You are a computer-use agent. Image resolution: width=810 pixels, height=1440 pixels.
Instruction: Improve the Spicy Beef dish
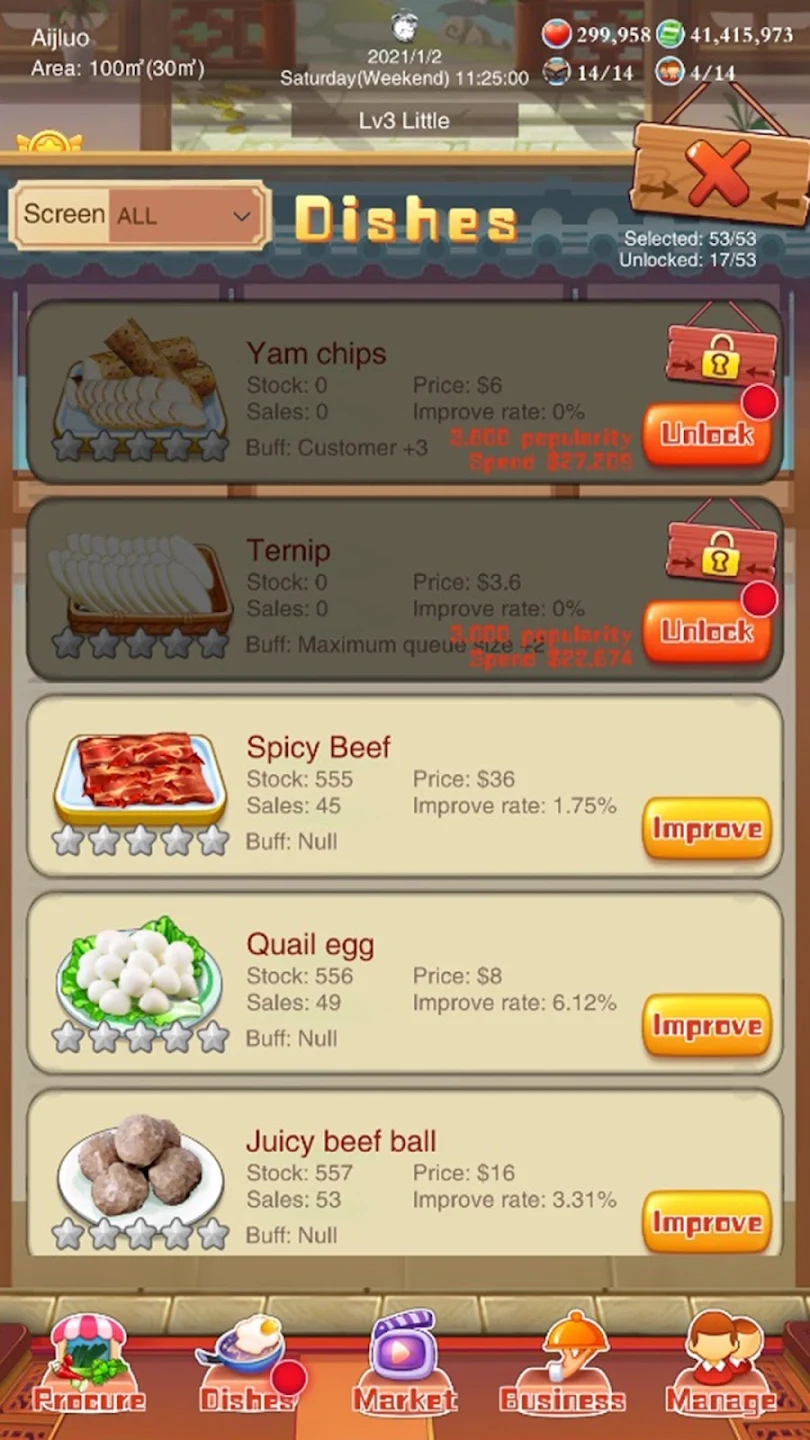click(x=706, y=828)
